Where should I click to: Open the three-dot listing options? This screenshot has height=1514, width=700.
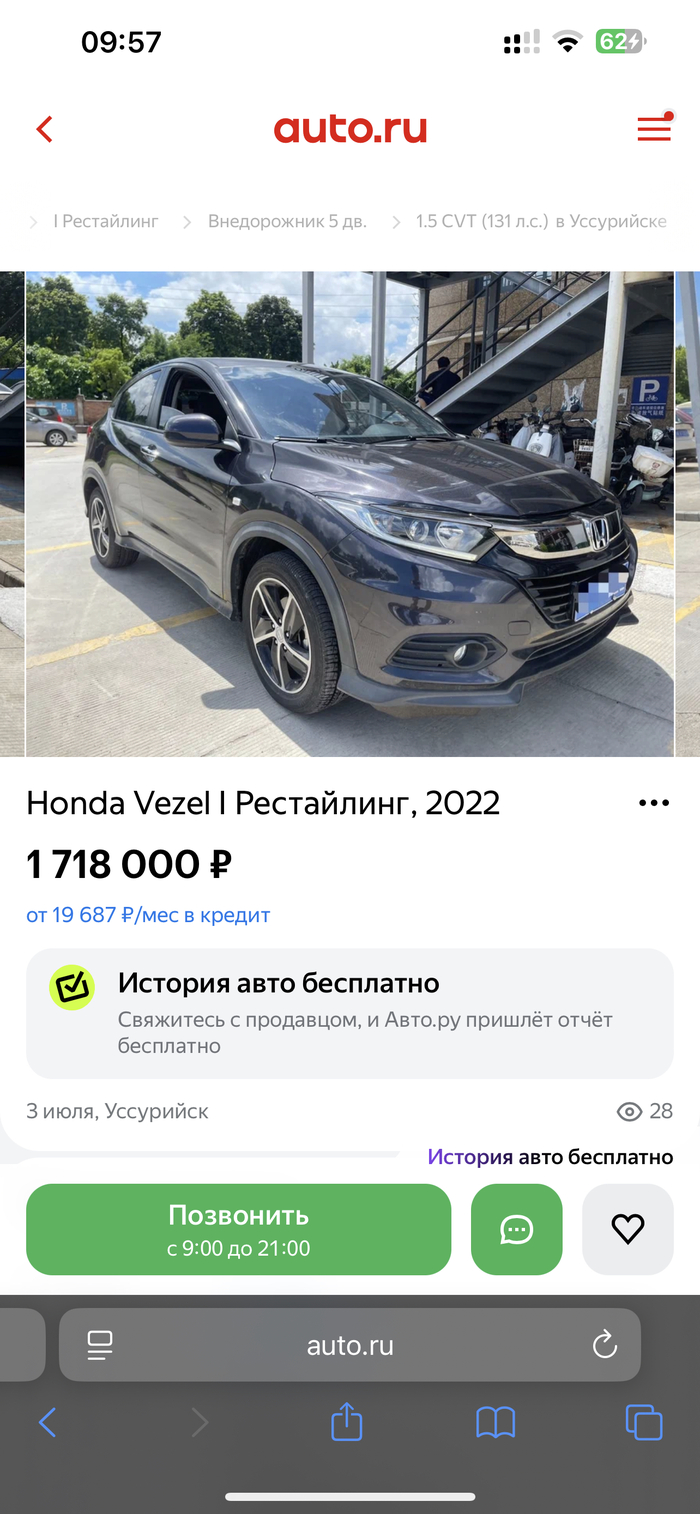pyautogui.click(x=653, y=803)
